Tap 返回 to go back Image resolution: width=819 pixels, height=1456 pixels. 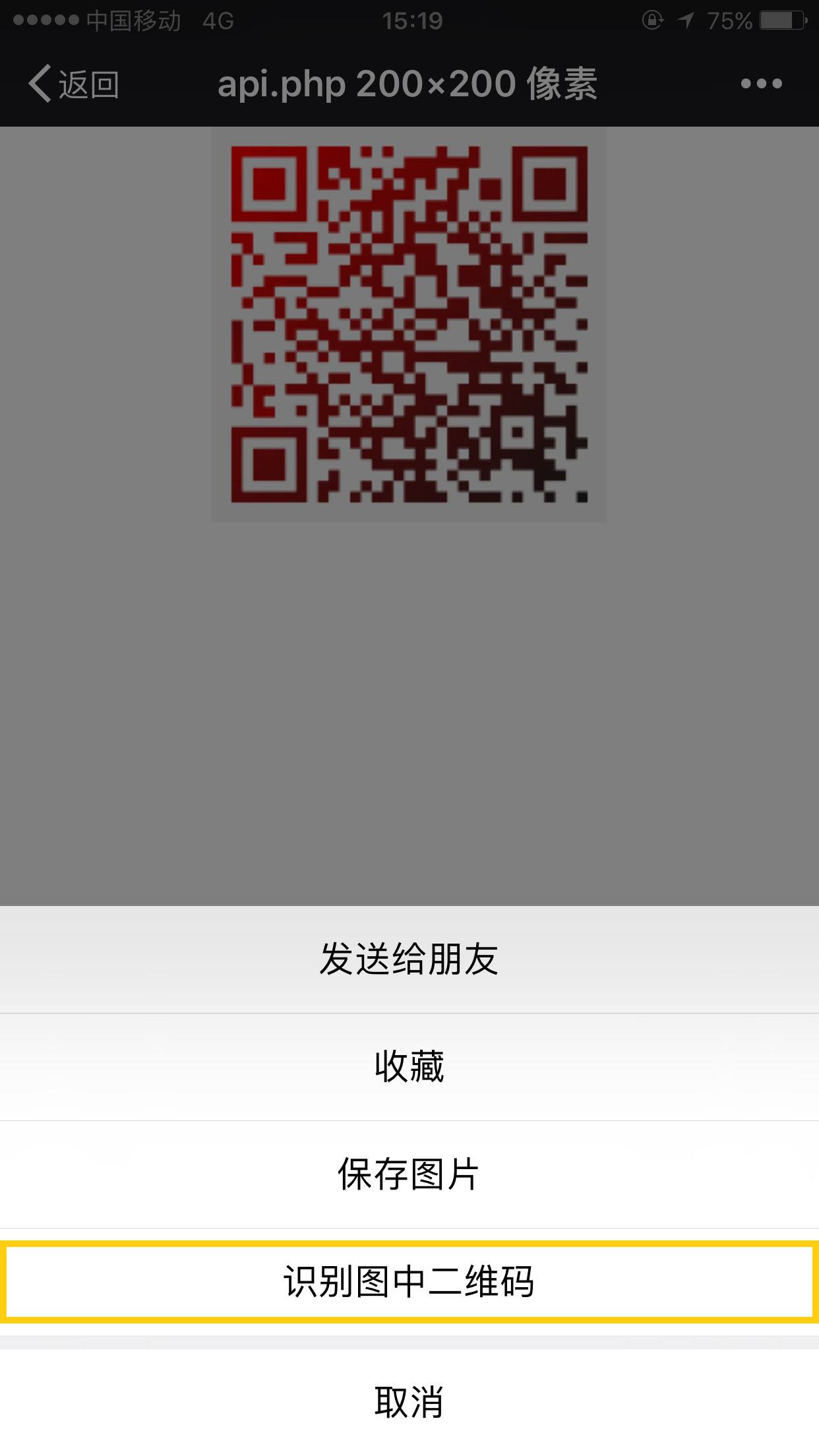(x=89, y=84)
